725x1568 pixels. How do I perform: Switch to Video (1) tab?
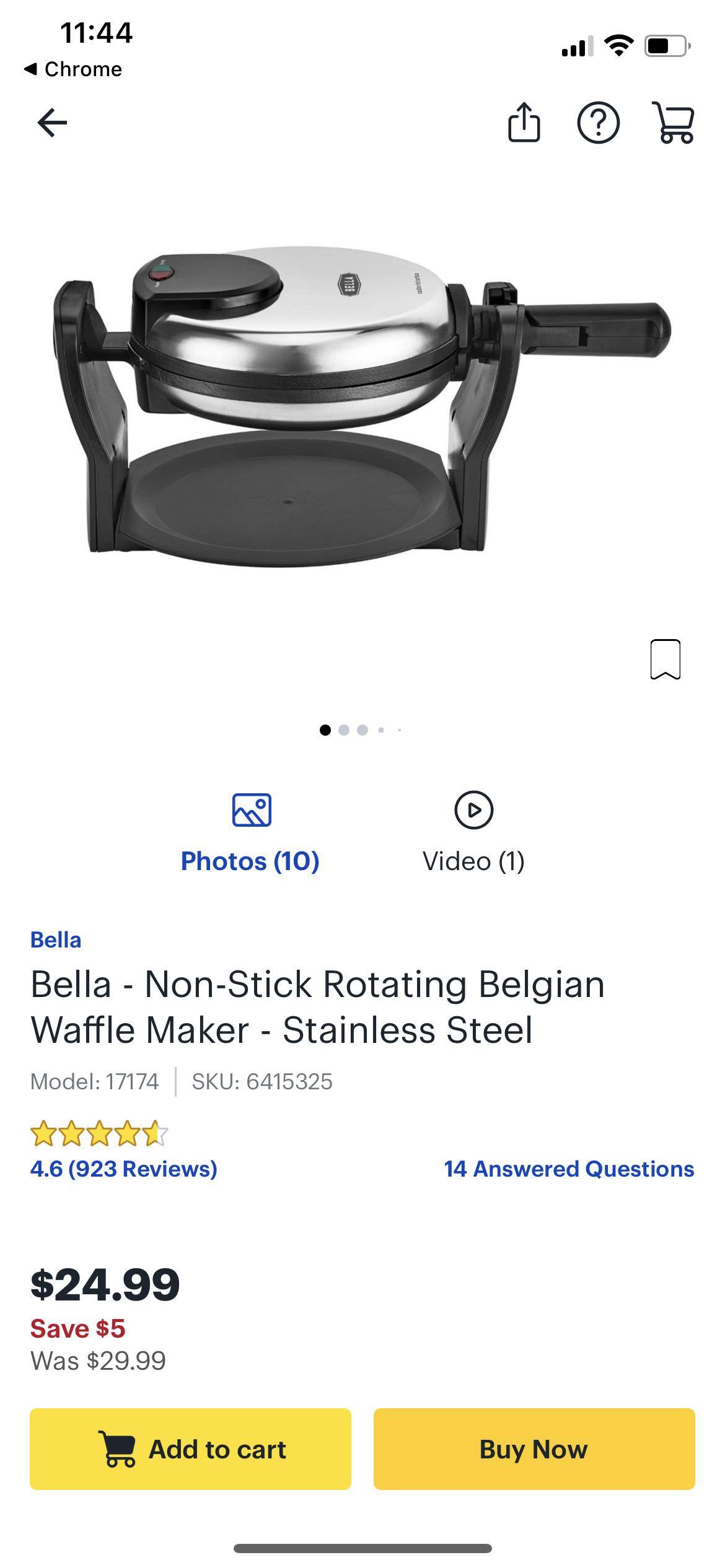click(x=473, y=833)
